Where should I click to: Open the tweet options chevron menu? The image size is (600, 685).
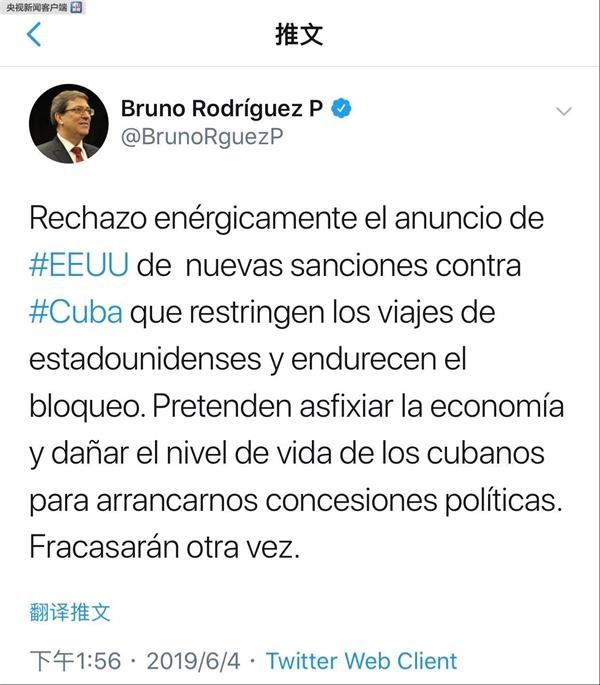click(x=563, y=110)
